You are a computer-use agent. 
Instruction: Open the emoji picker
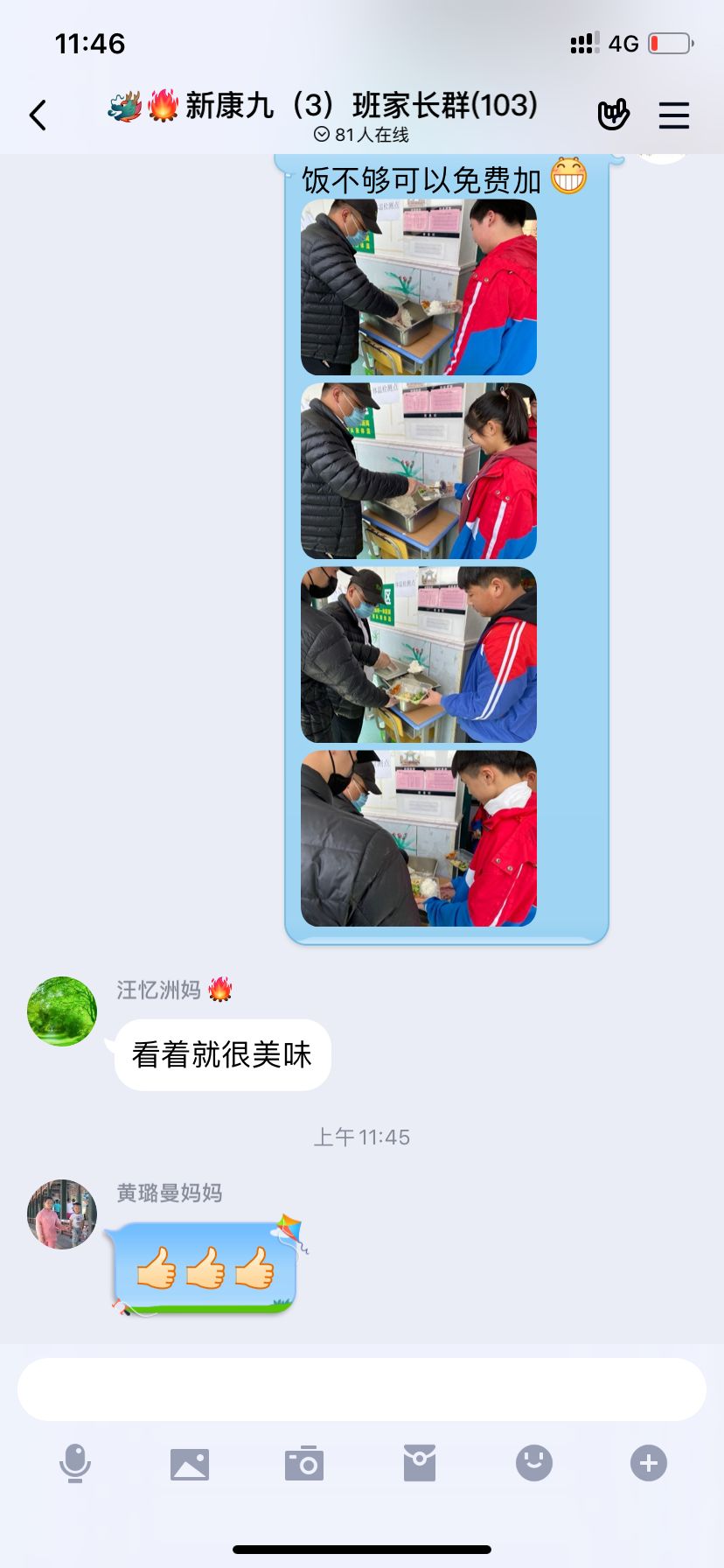[533, 1463]
